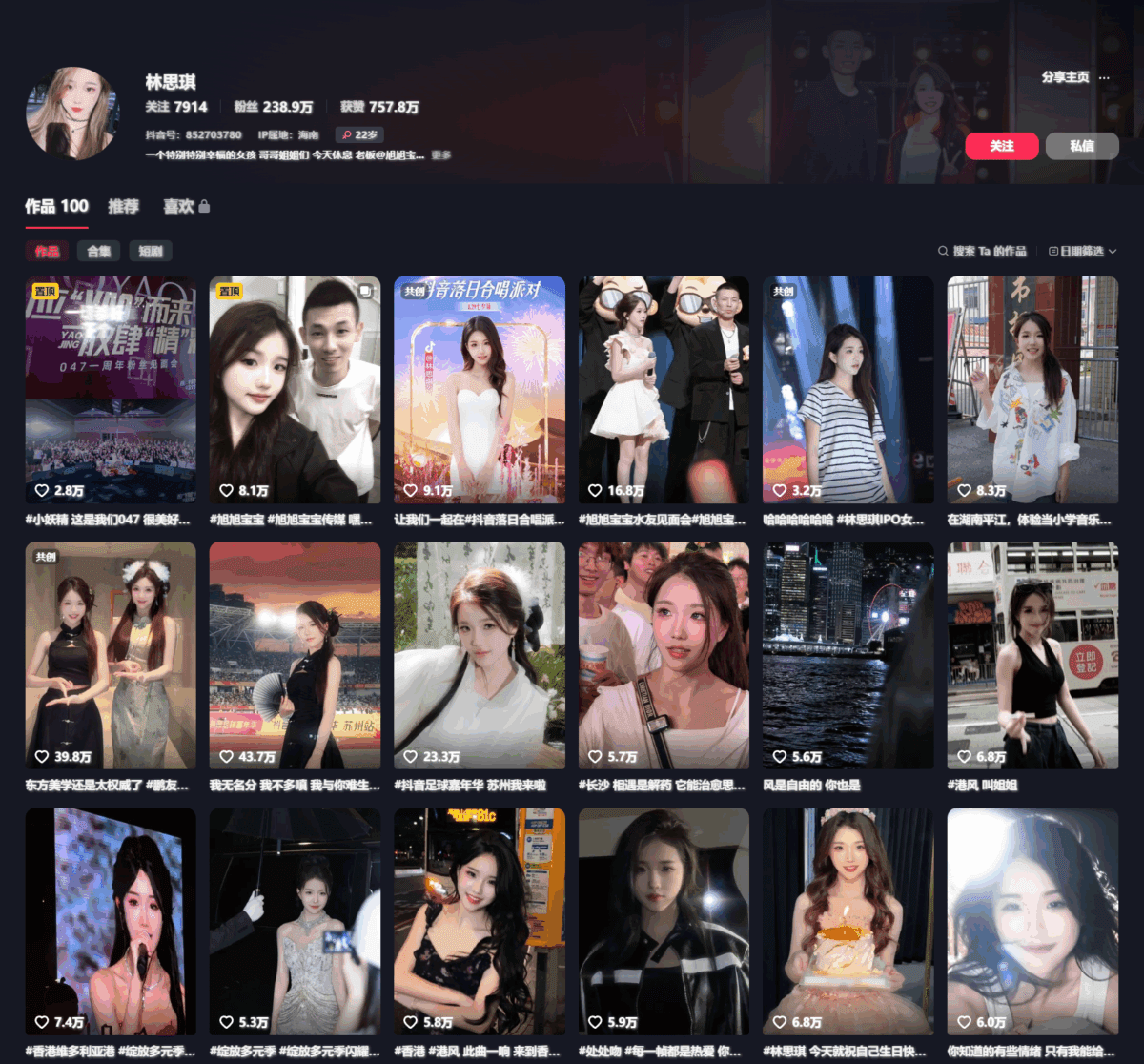The width and height of the screenshot is (1144, 1064).
Task: Open pinned video #小妖精 这是我们047
Action: 111,389
